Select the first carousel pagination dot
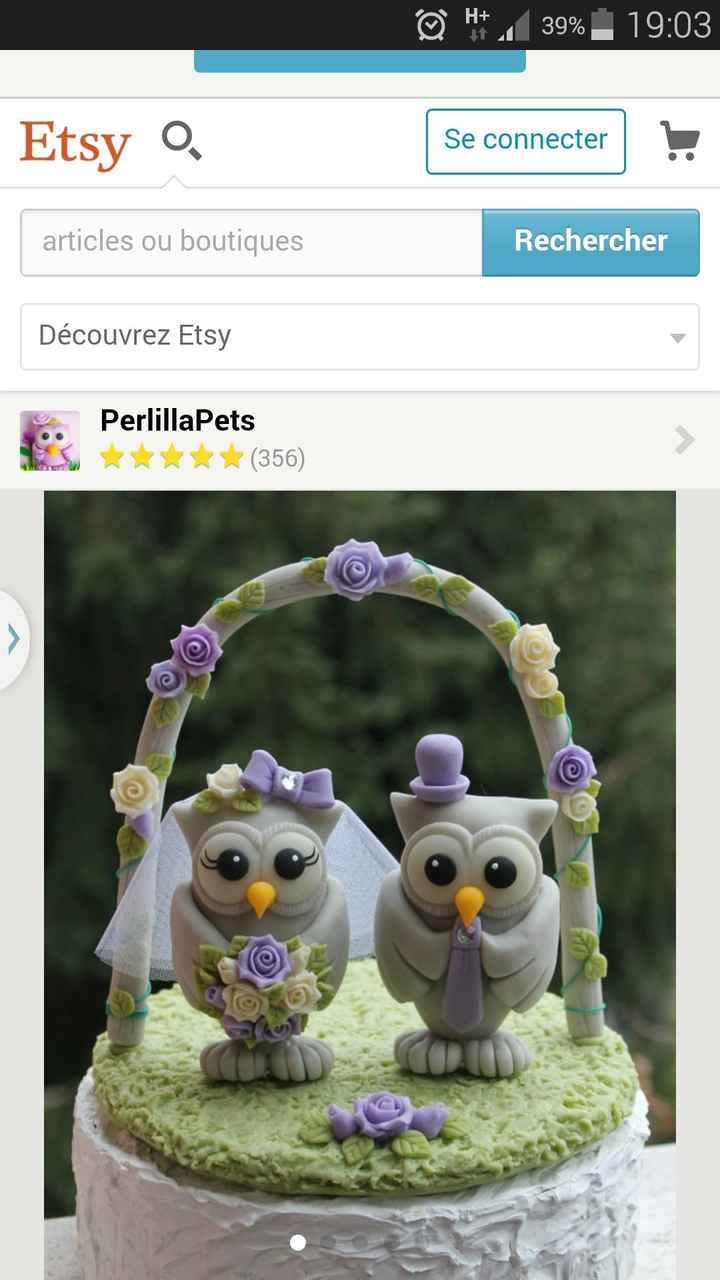Viewport: 720px width, 1280px height. 297,1243
